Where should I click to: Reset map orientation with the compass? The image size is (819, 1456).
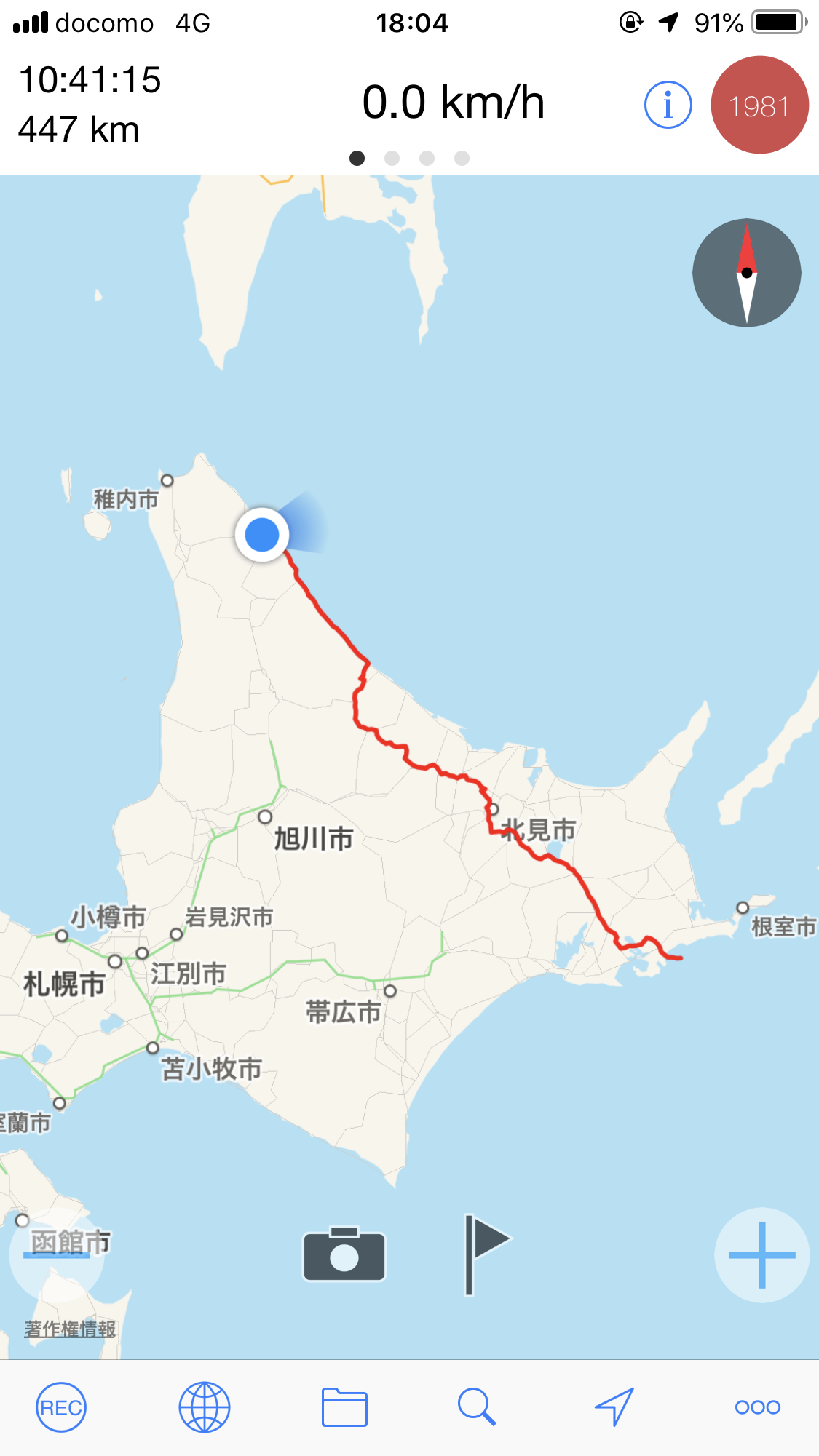746,273
